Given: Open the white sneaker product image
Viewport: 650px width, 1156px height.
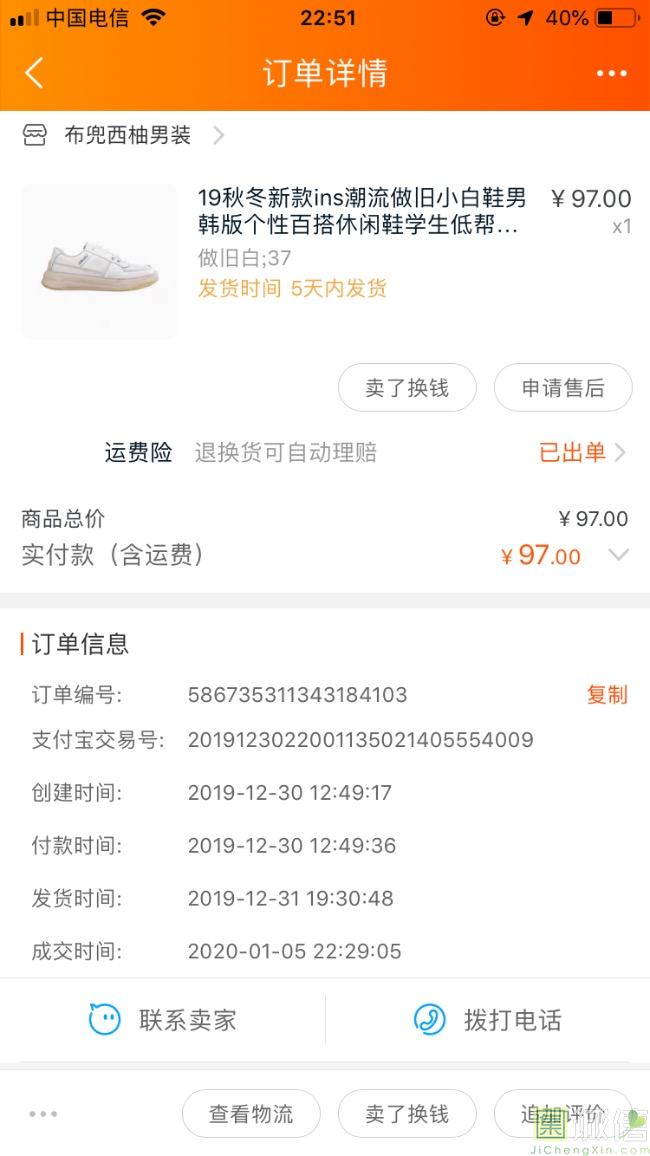Looking at the screenshot, I should [x=99, y=262].
